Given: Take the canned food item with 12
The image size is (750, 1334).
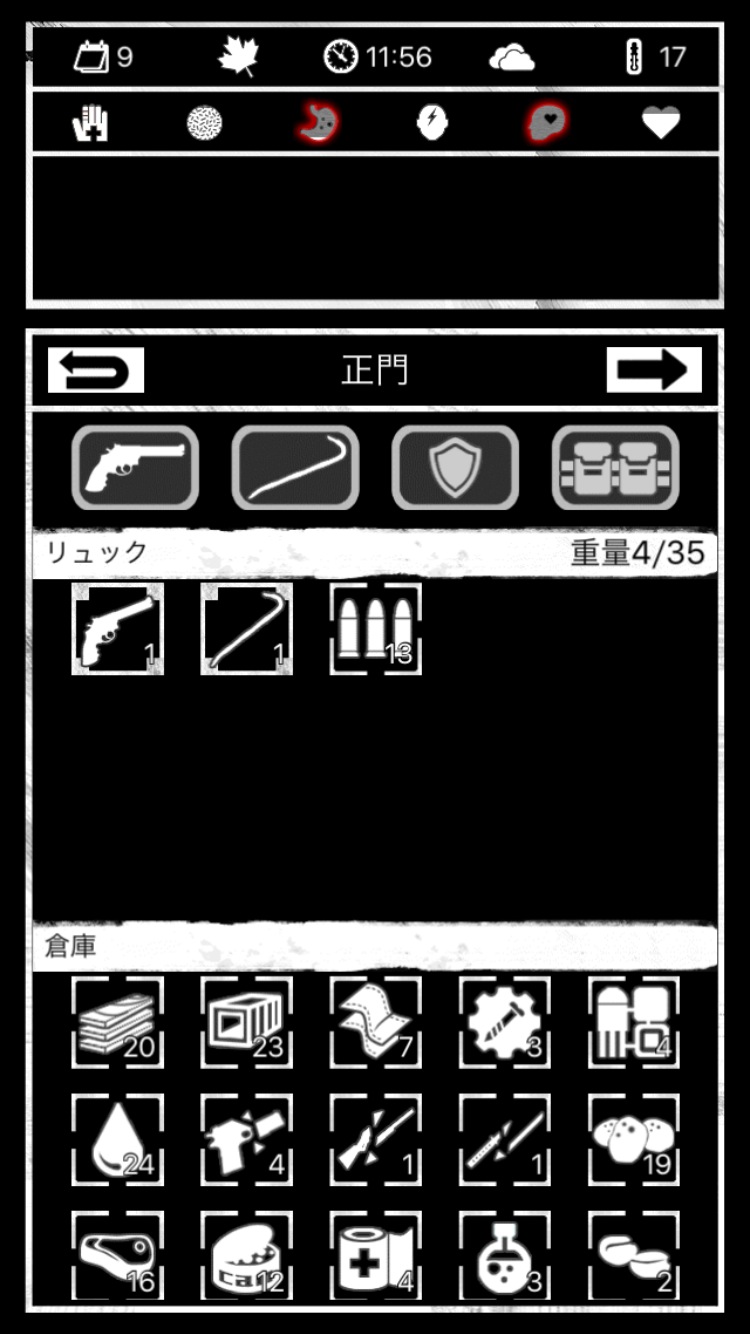Looking at the screenshot, I should 247,1256.
